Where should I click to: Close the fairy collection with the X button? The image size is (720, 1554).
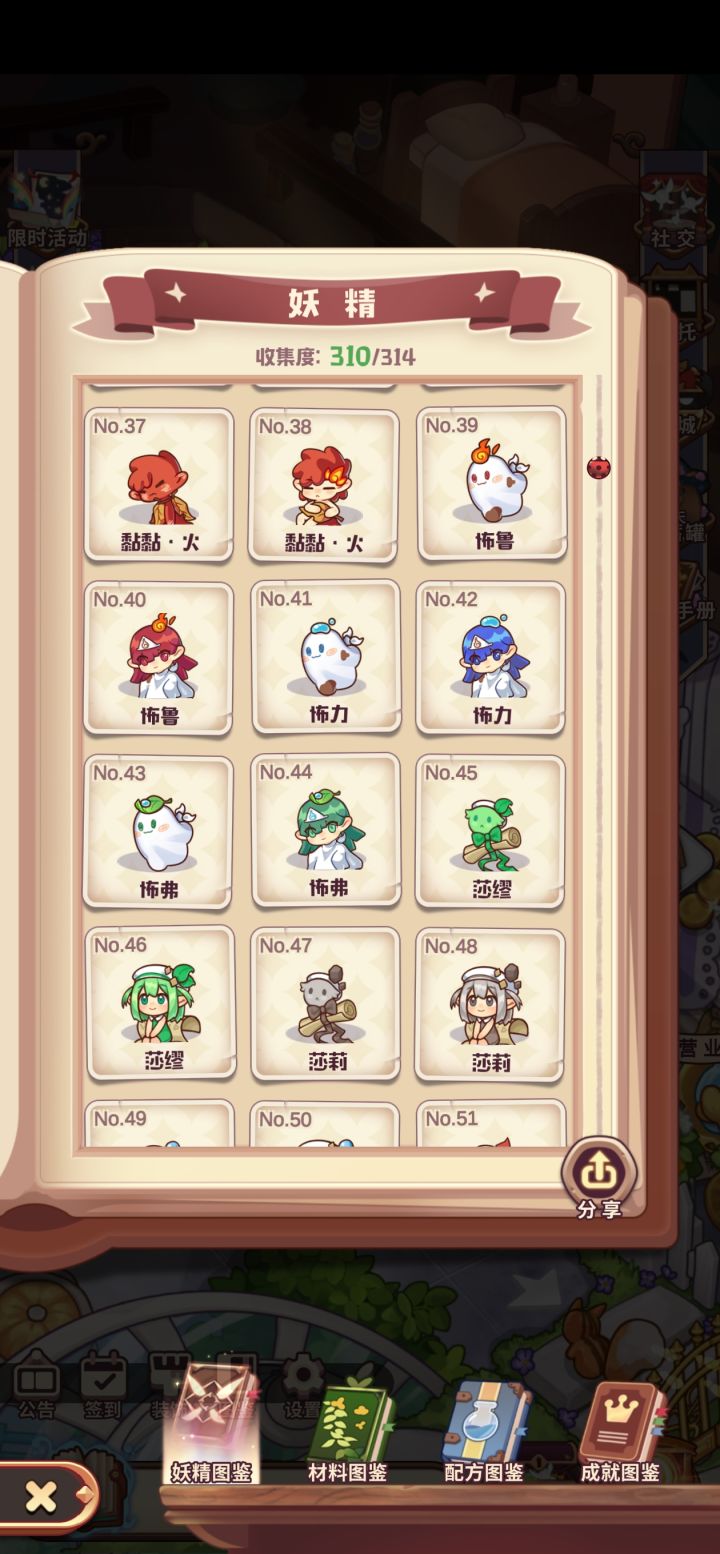[x=41, y=1495]
